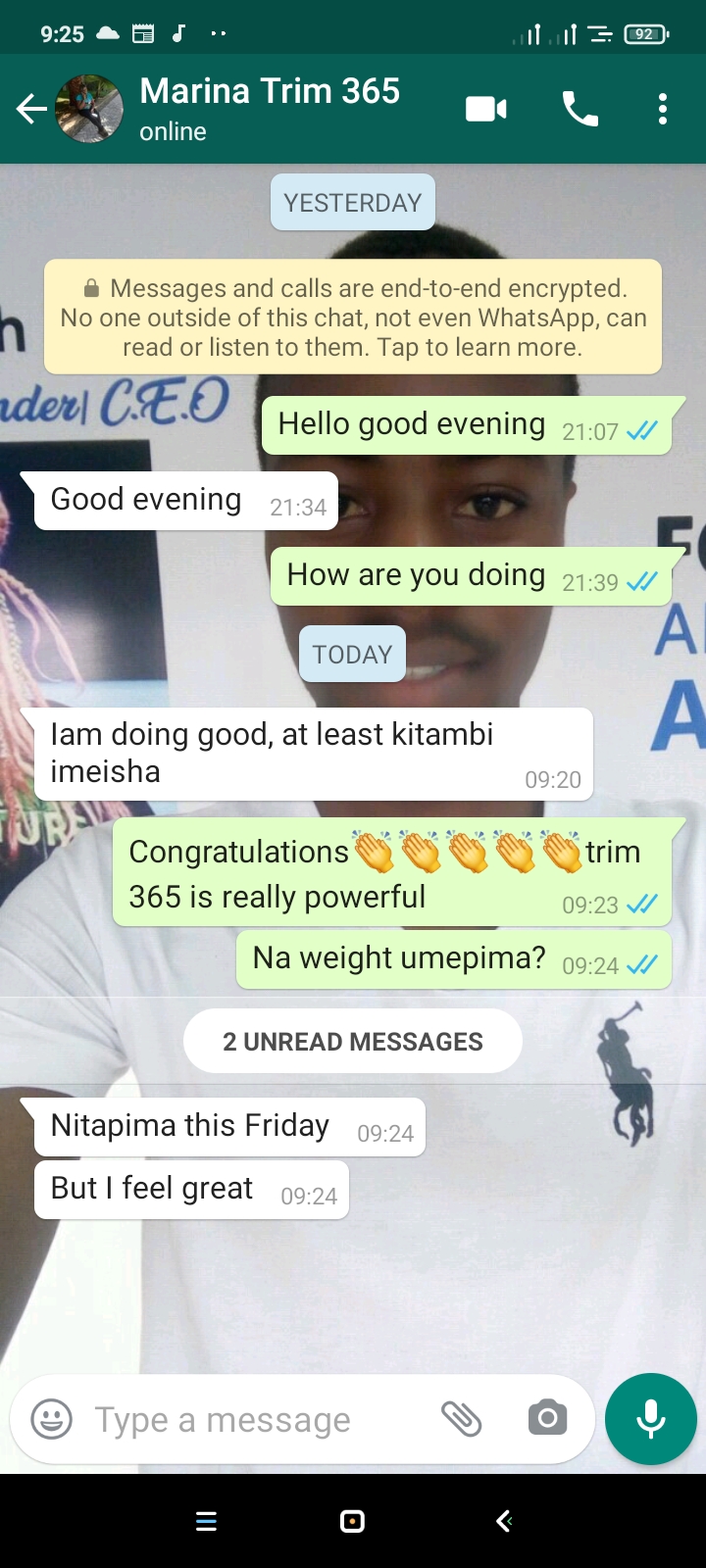
Task: Open the emoji picker
Action: (x=52, y=1418)
